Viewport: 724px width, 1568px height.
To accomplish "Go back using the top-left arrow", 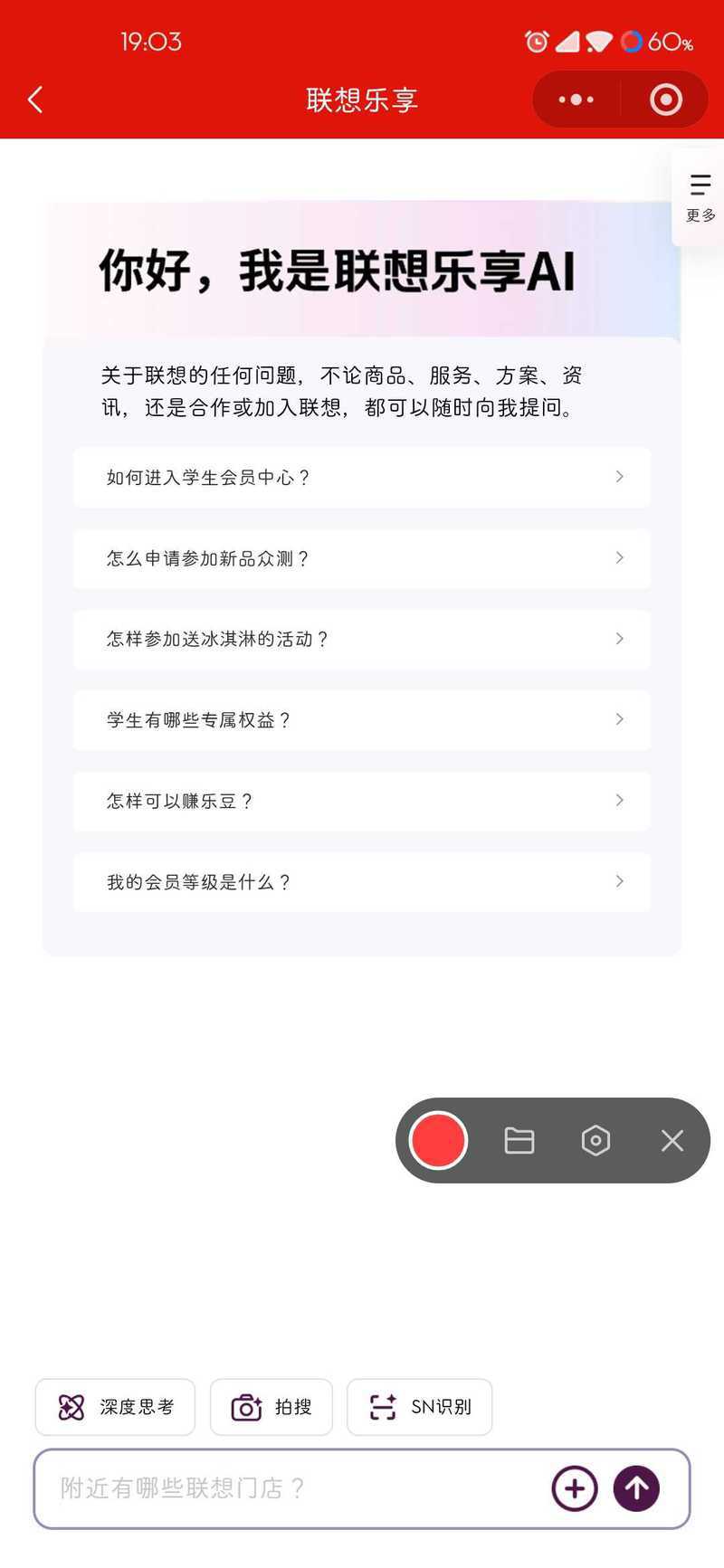I will click(x=35, y=100).
